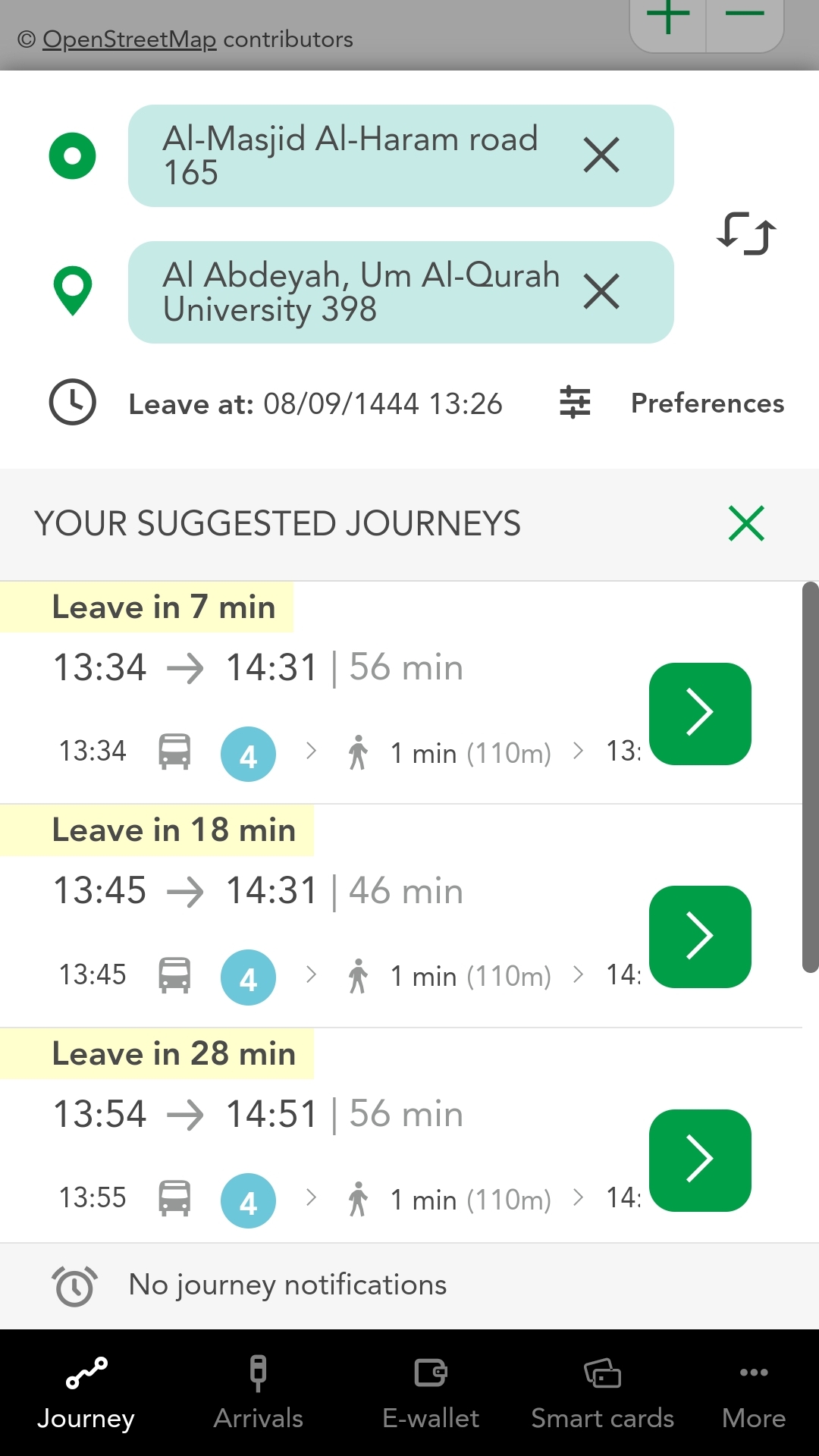The width and height of the screenshot is (819, 1456).
Task: Zoom in on the map
Action: coord(668,21)
